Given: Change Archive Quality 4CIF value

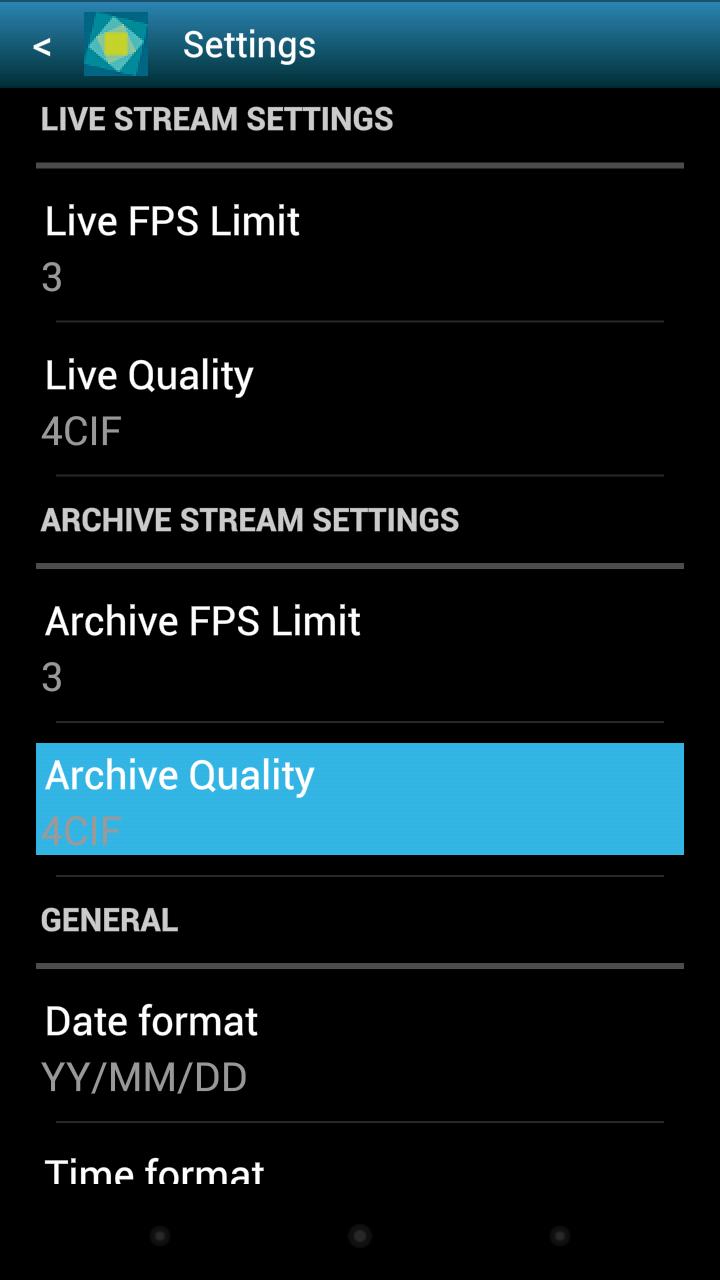Looking at the screenshot, I should tap(80, 830).
